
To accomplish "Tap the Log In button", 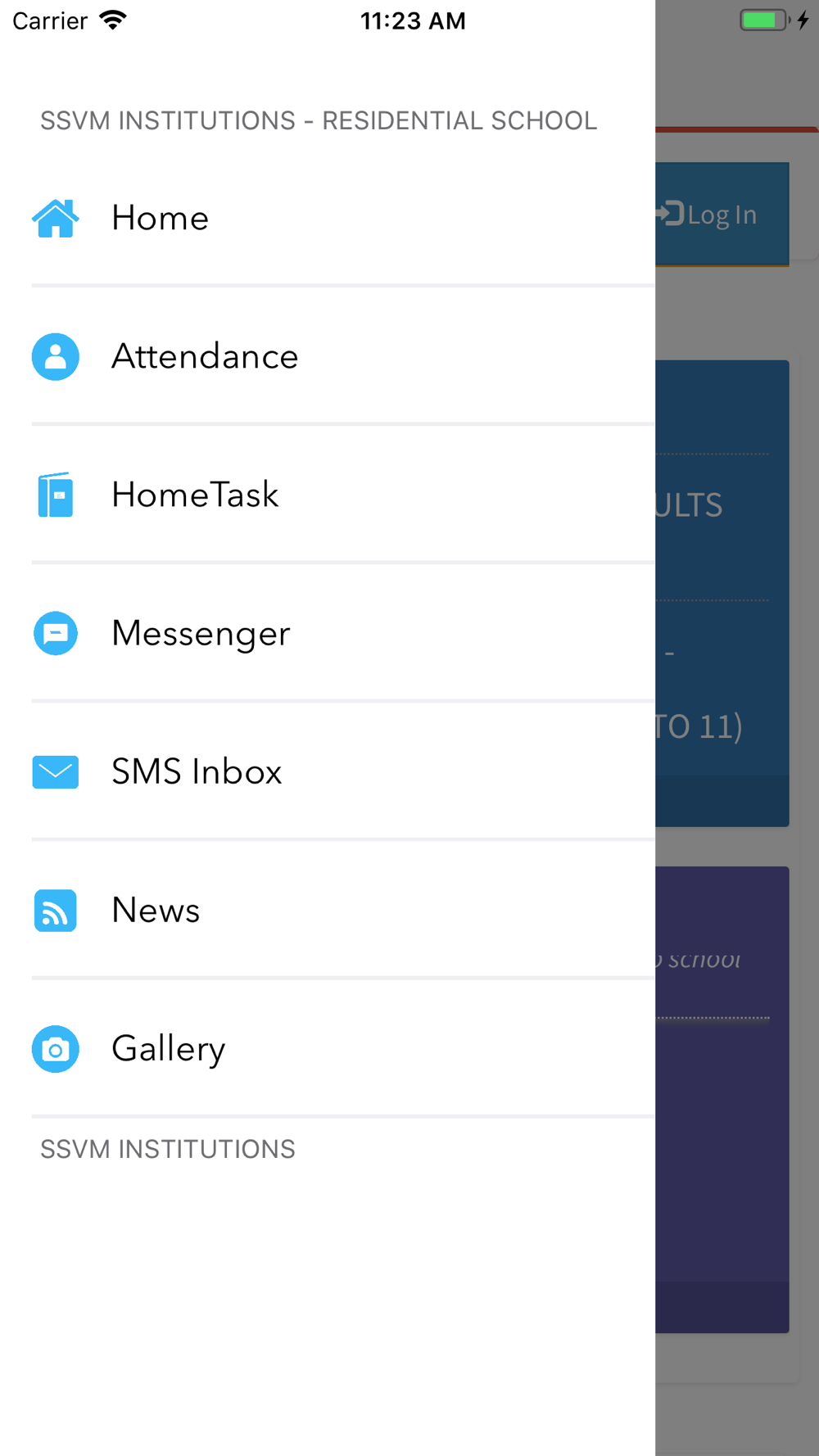I will click(722, 215).
